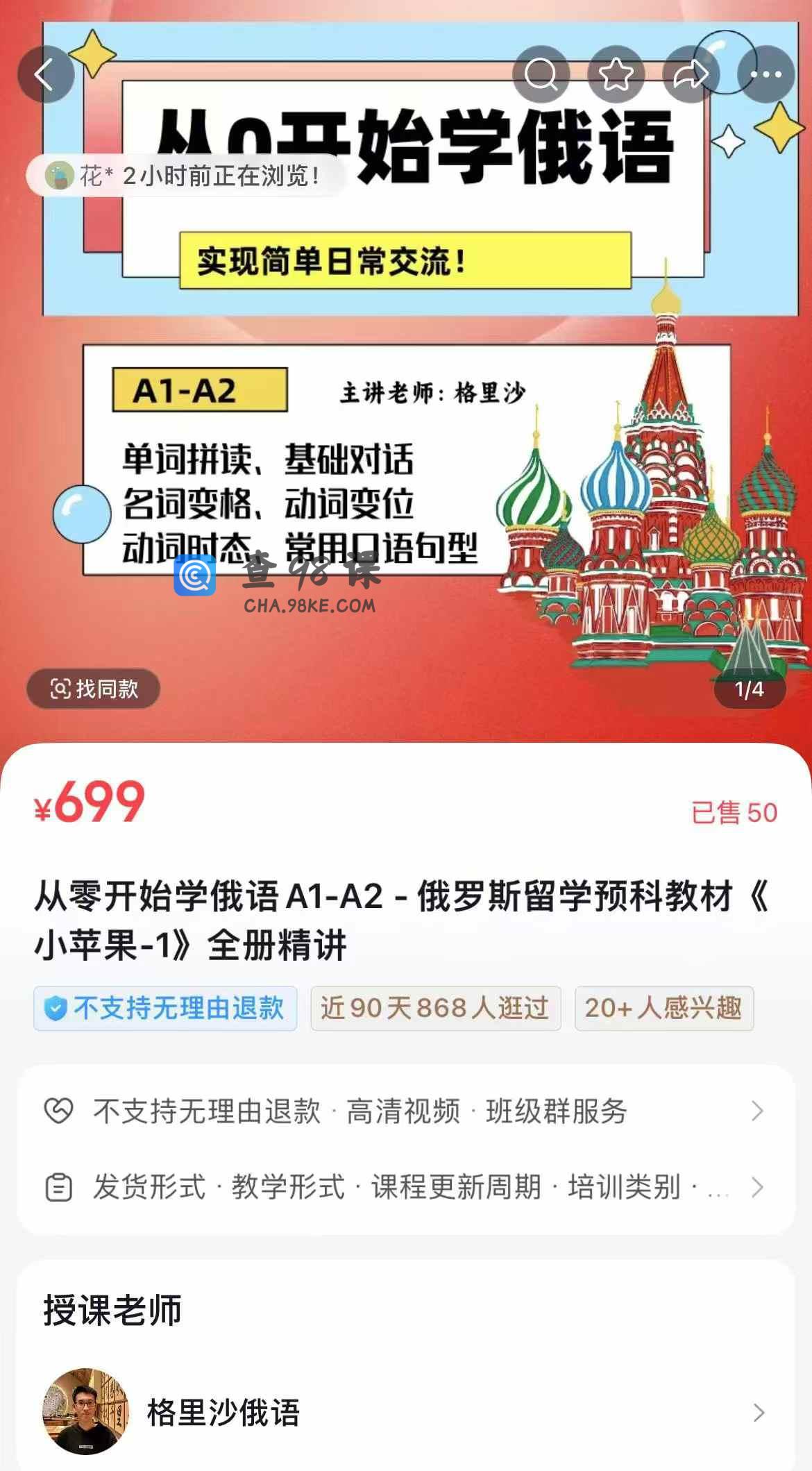812x1471 pixels.
Task: Open search from the top bar
Action: click(541, 75)
